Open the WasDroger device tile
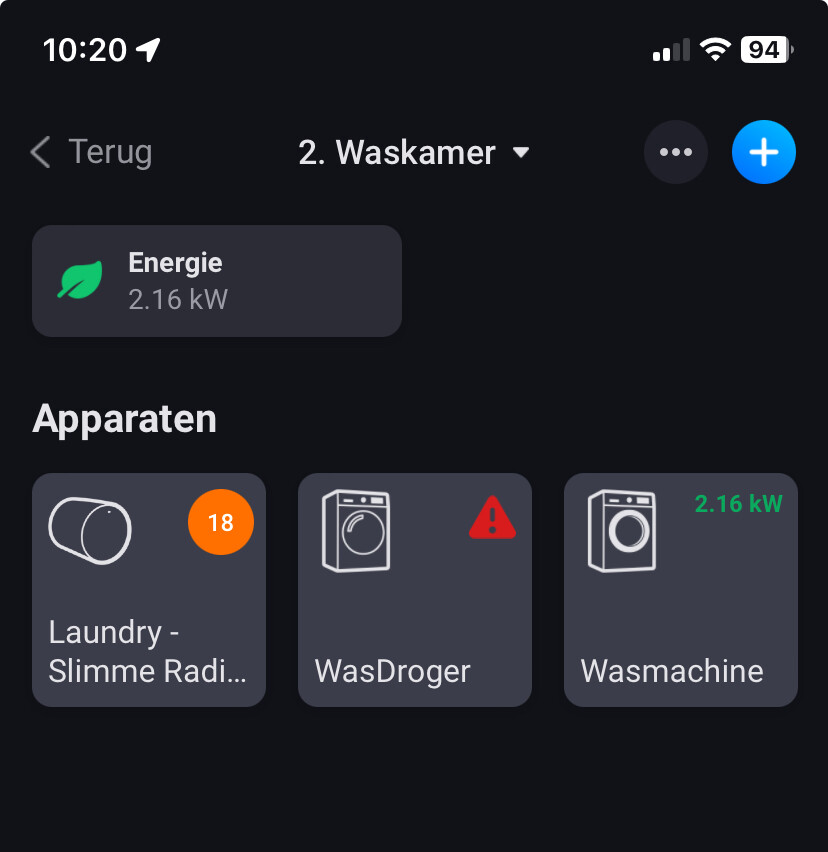The height and width of the screenshot is (852, 828). tap(415, 590)
